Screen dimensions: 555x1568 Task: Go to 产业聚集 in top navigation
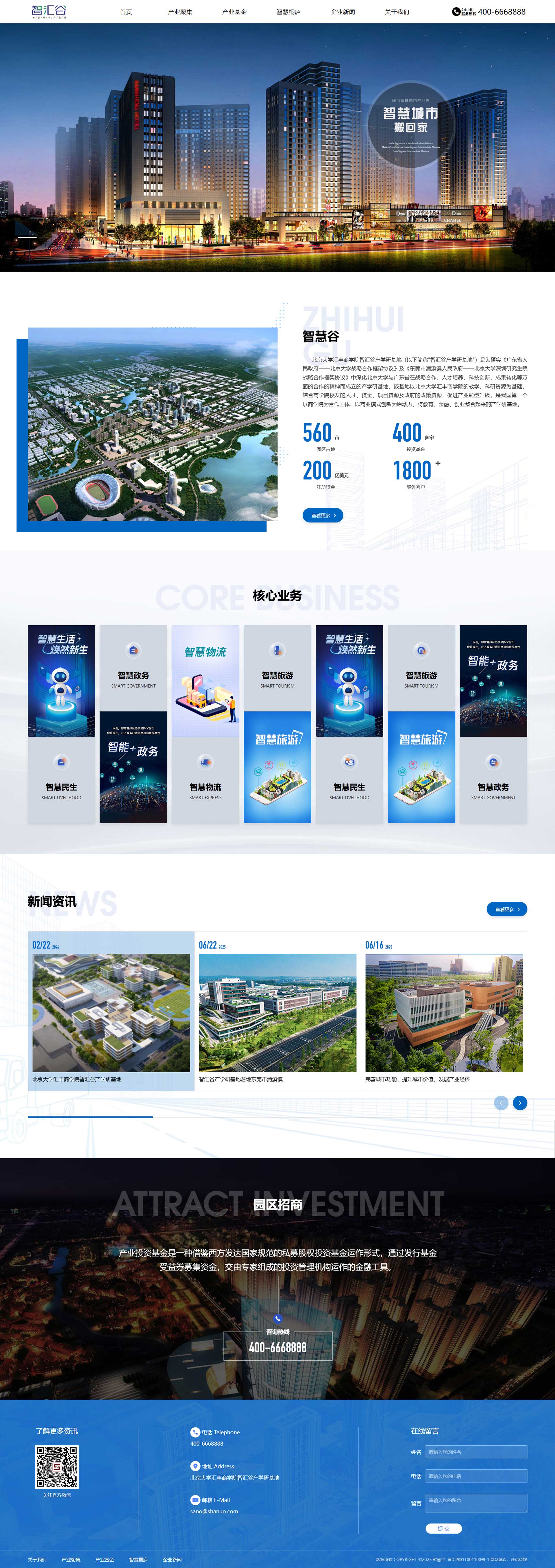(180, 12)
